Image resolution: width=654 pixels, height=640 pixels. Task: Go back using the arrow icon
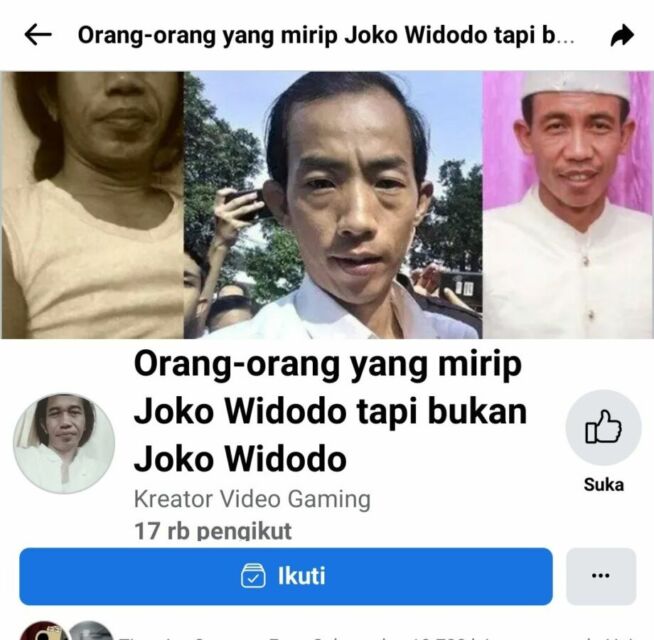pos(38,35)
